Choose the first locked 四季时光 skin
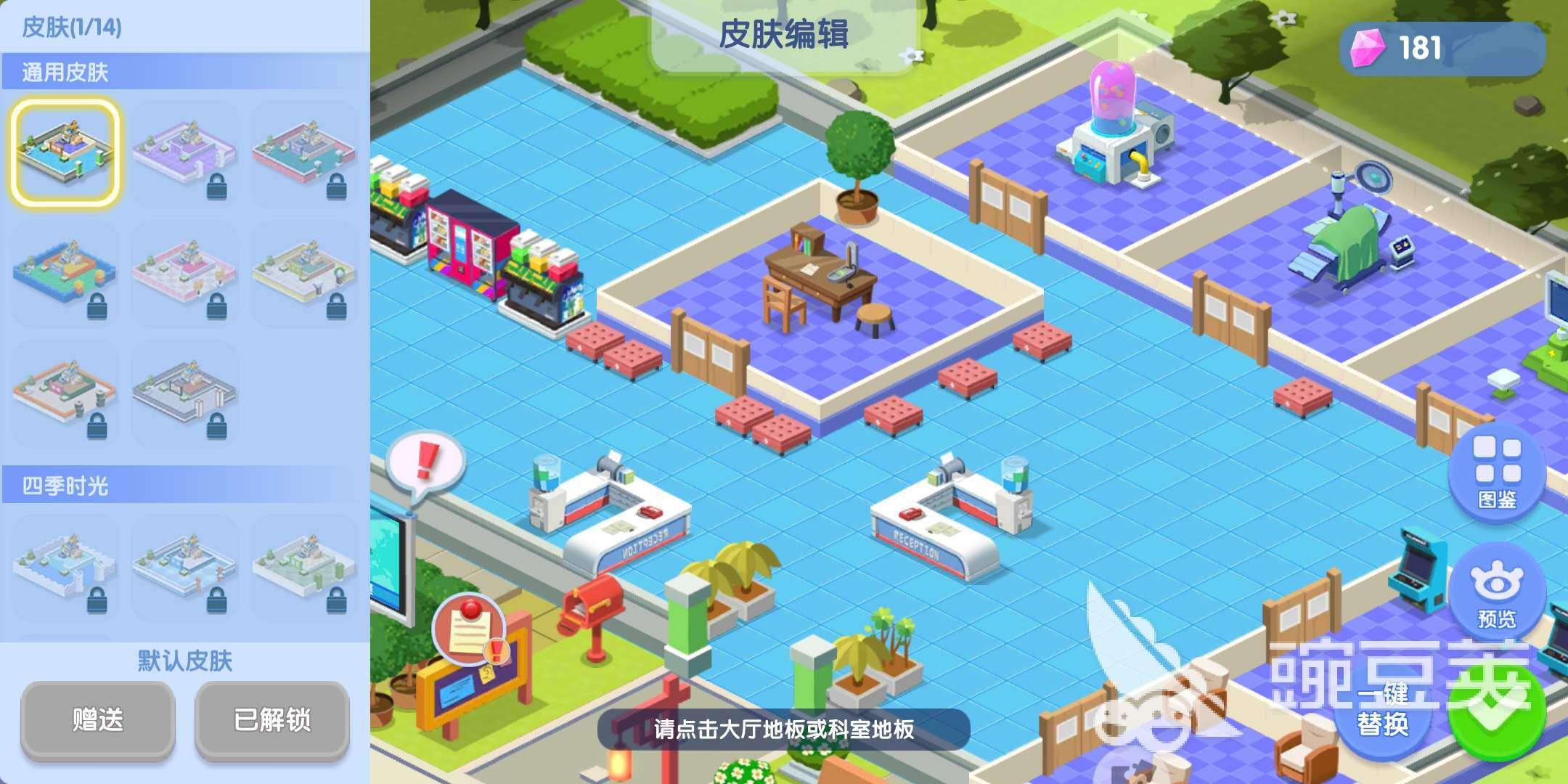The image size is (1568, 784). 65,568
